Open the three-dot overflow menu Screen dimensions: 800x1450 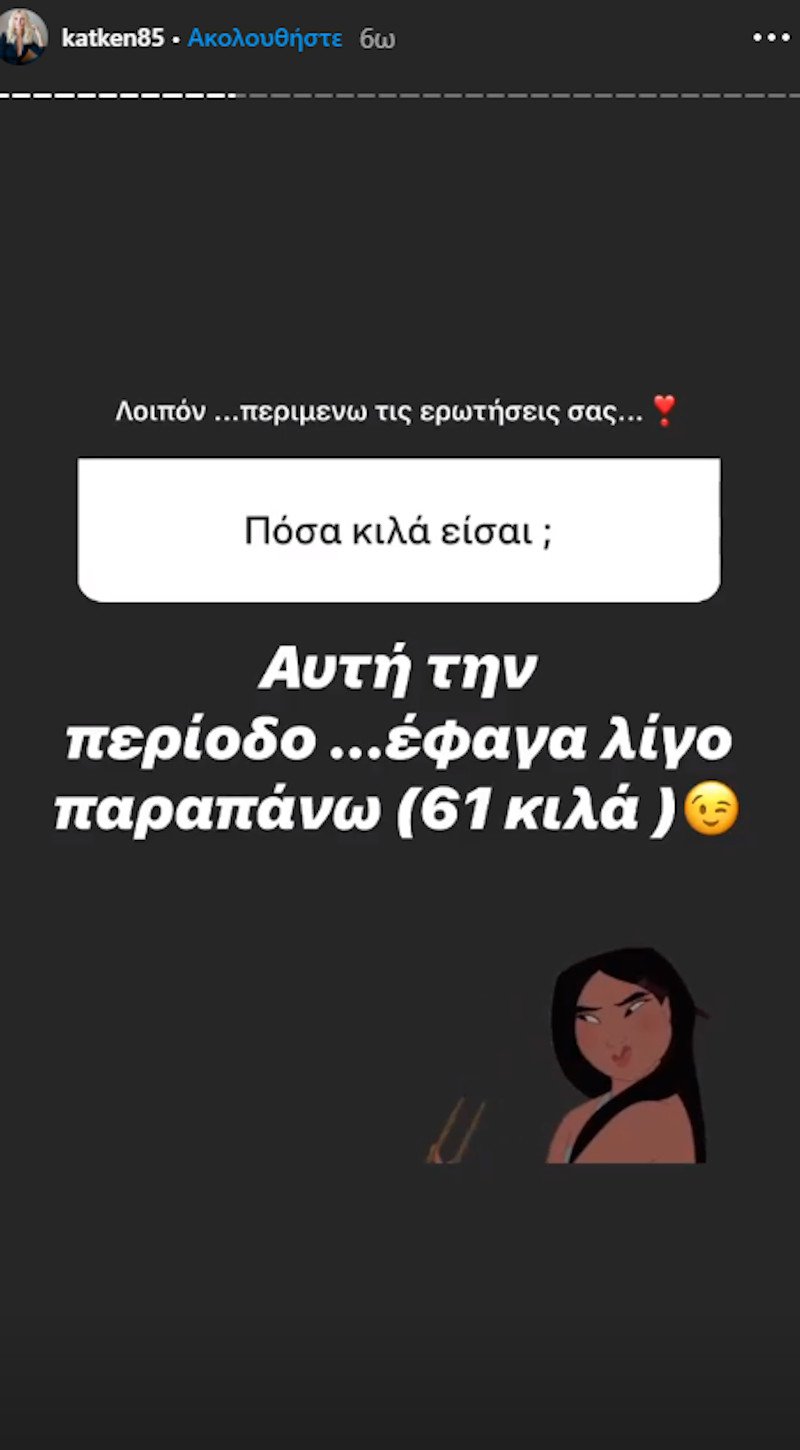tap(770, 38)
